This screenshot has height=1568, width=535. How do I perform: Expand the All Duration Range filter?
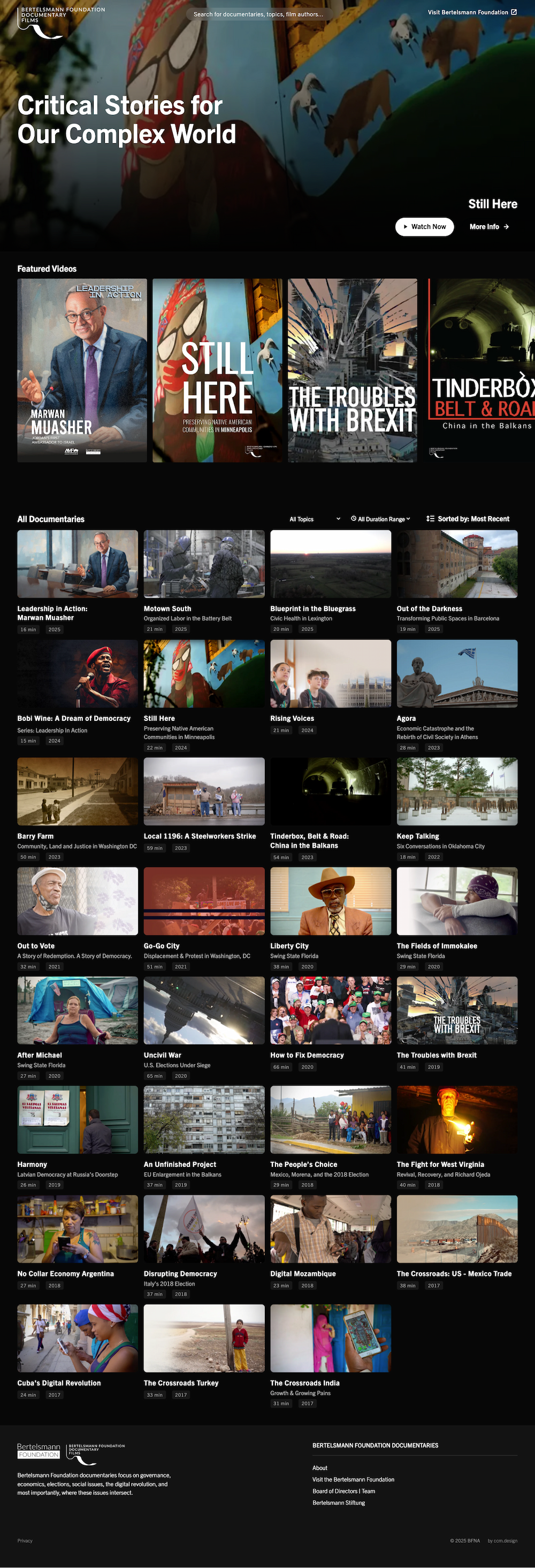point(381,519)
